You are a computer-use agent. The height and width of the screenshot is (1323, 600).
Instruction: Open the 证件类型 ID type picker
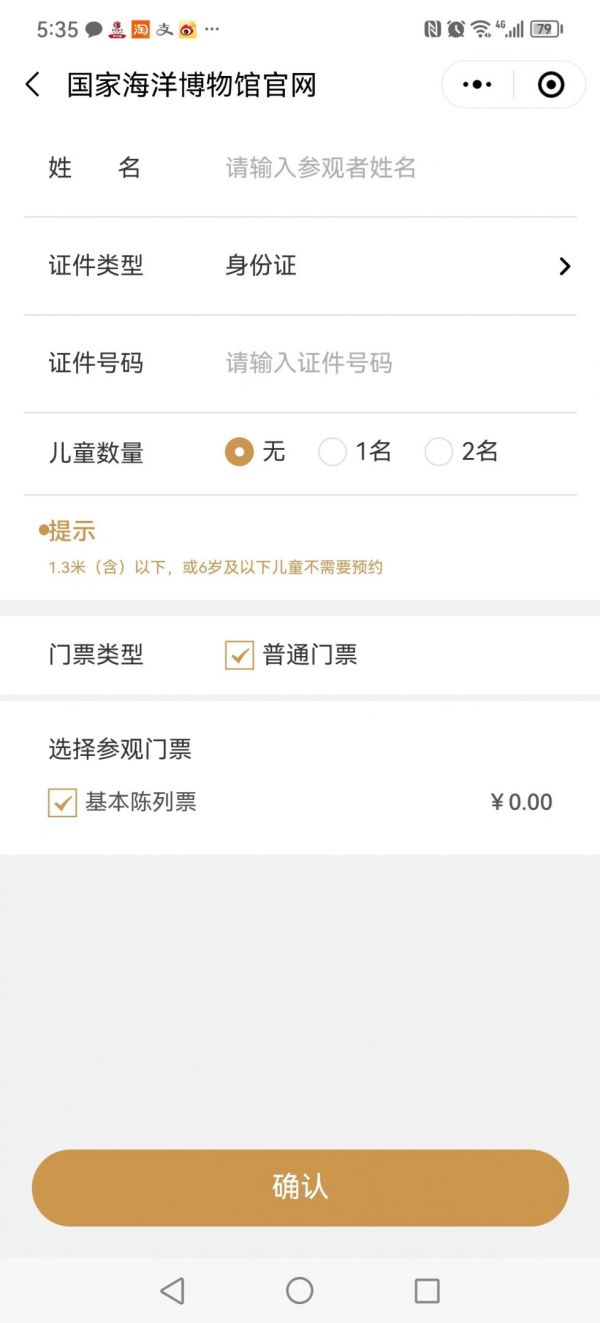pyautogui.click(x=300, y=266)
